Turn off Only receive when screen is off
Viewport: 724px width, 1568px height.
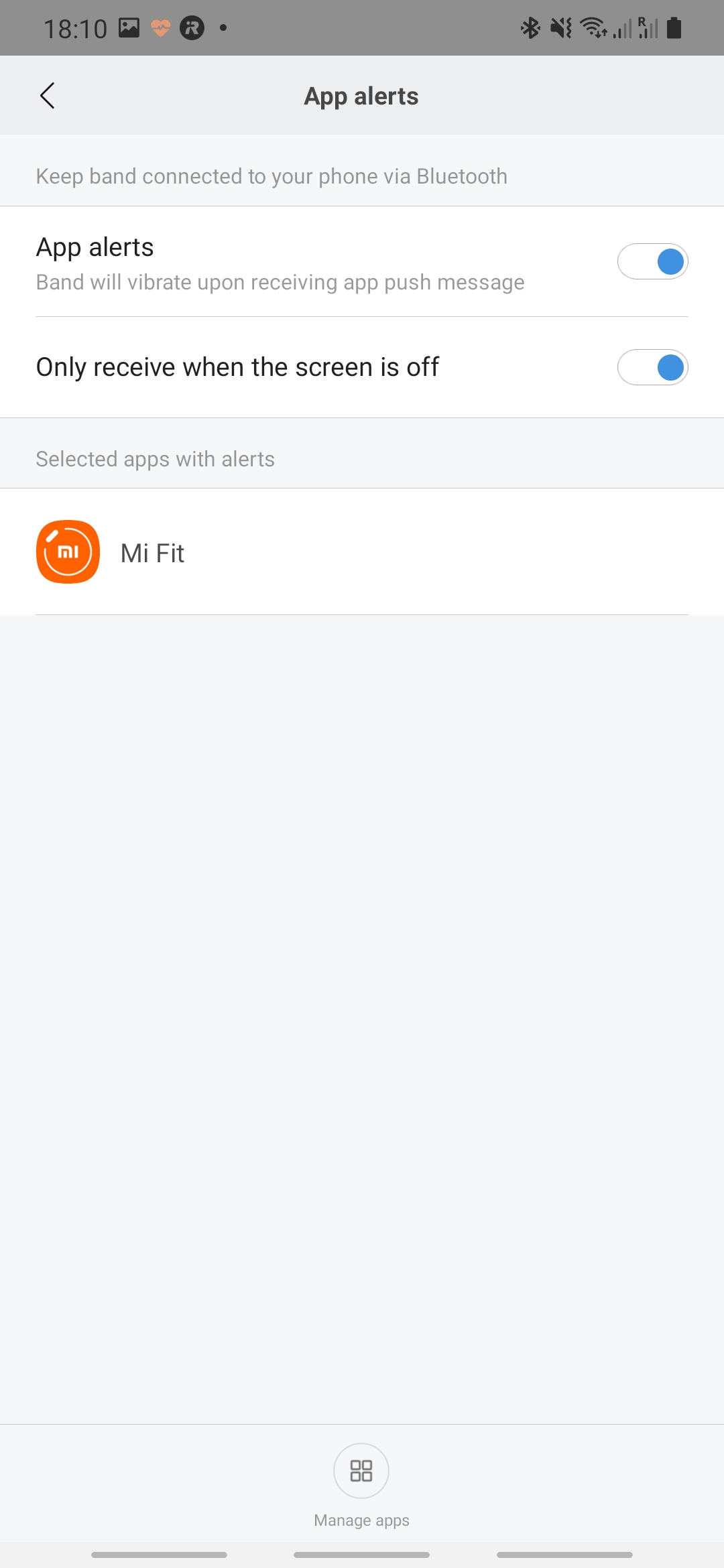pyautogui.click(x=652, y=367)
